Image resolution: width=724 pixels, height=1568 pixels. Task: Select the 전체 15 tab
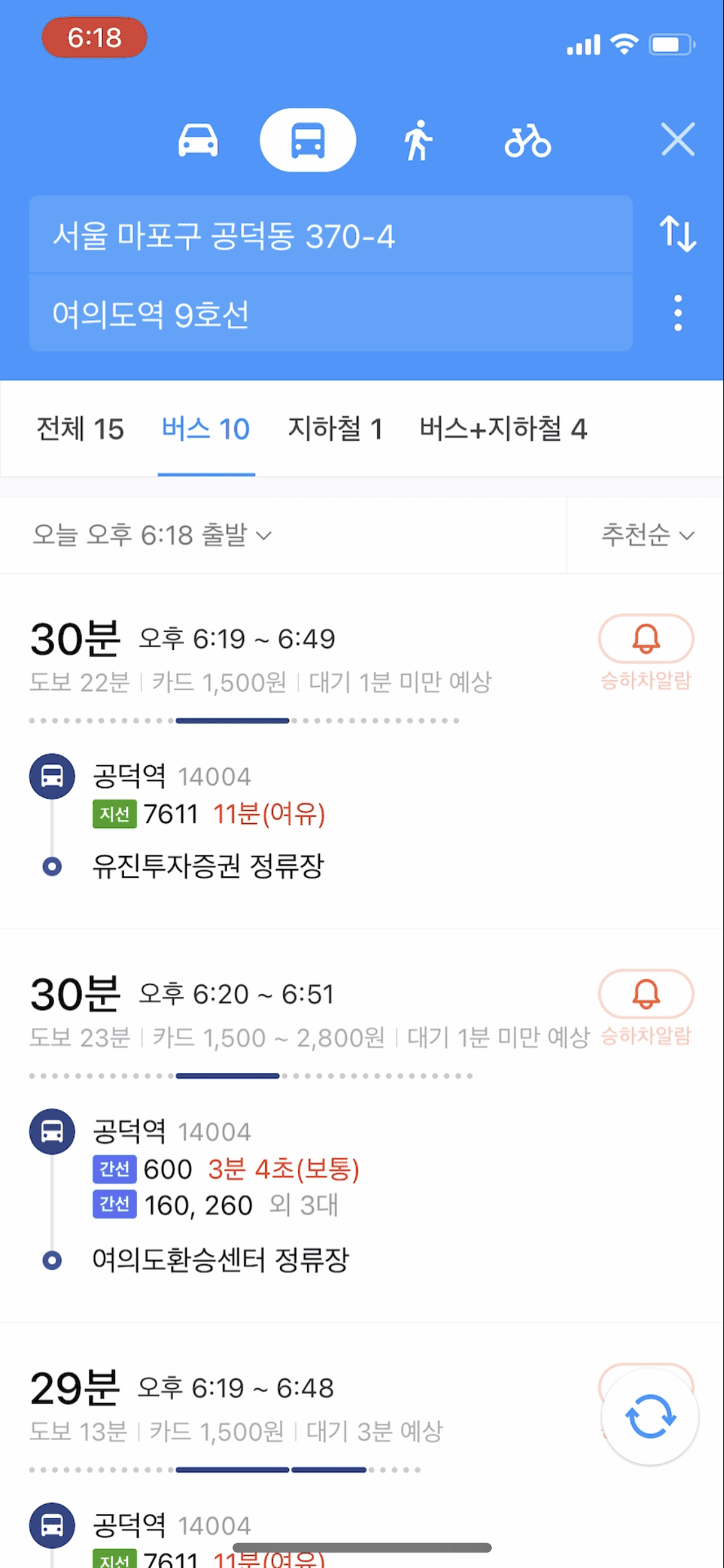pos(79,429)
